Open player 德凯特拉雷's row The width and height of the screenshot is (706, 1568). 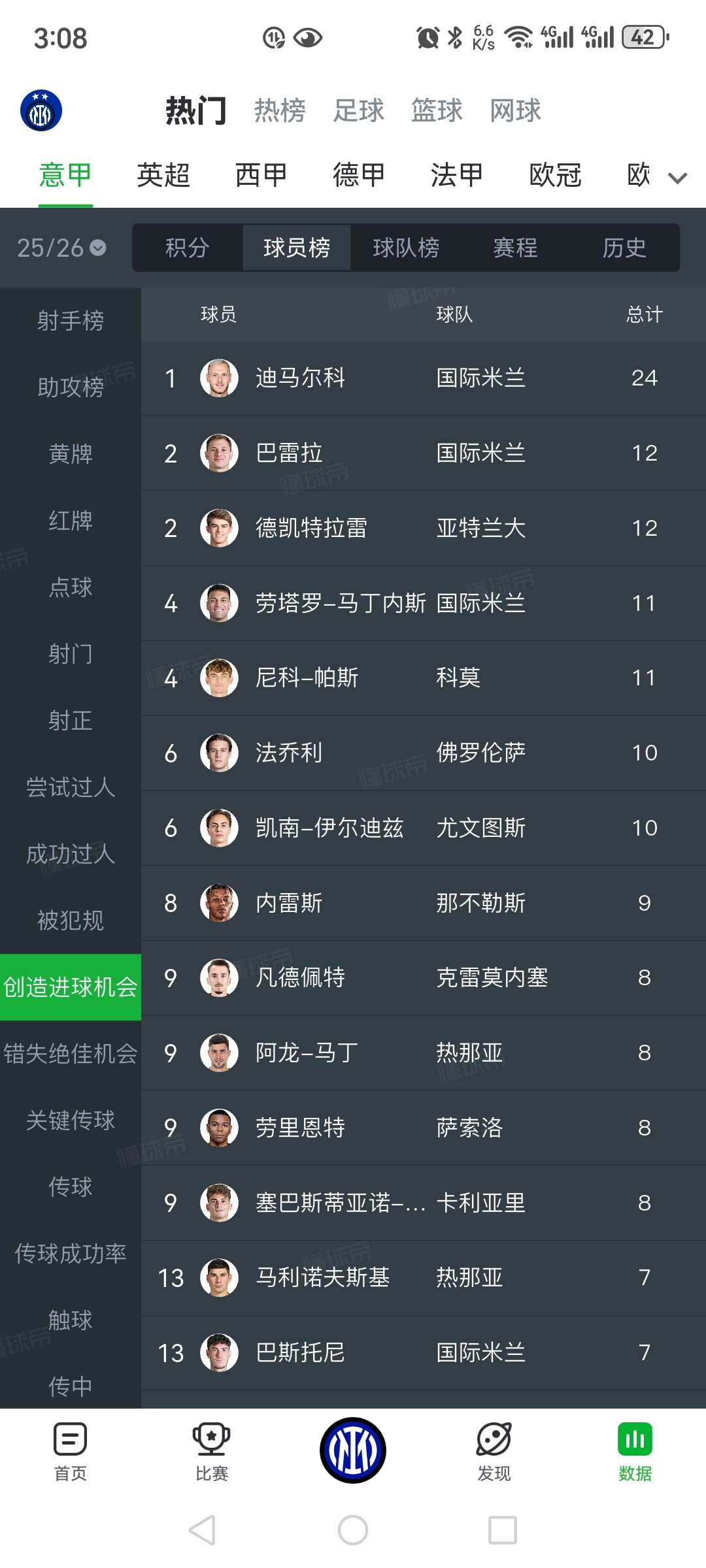pos(422,528)
